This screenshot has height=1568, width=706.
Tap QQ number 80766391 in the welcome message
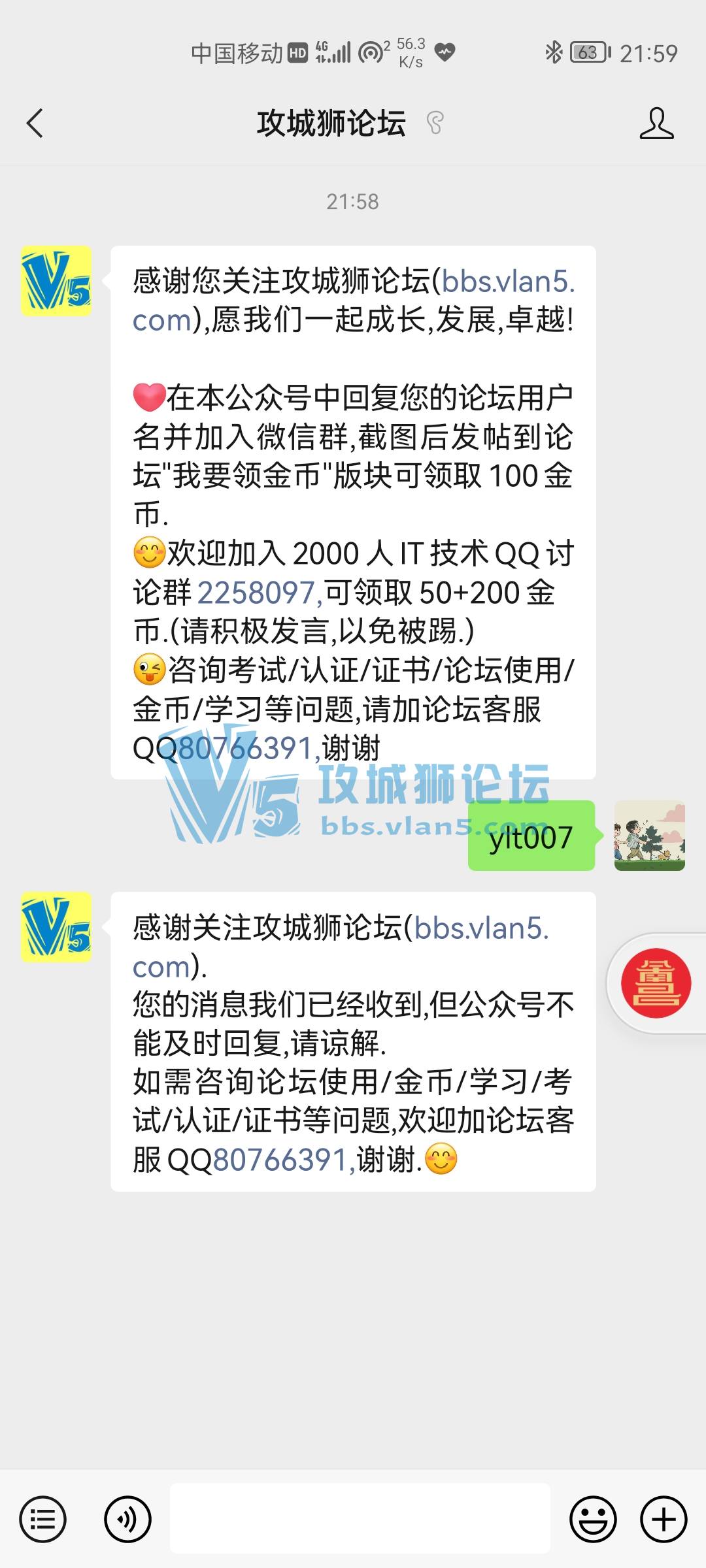pyautogui.click(x=247, y=749)
